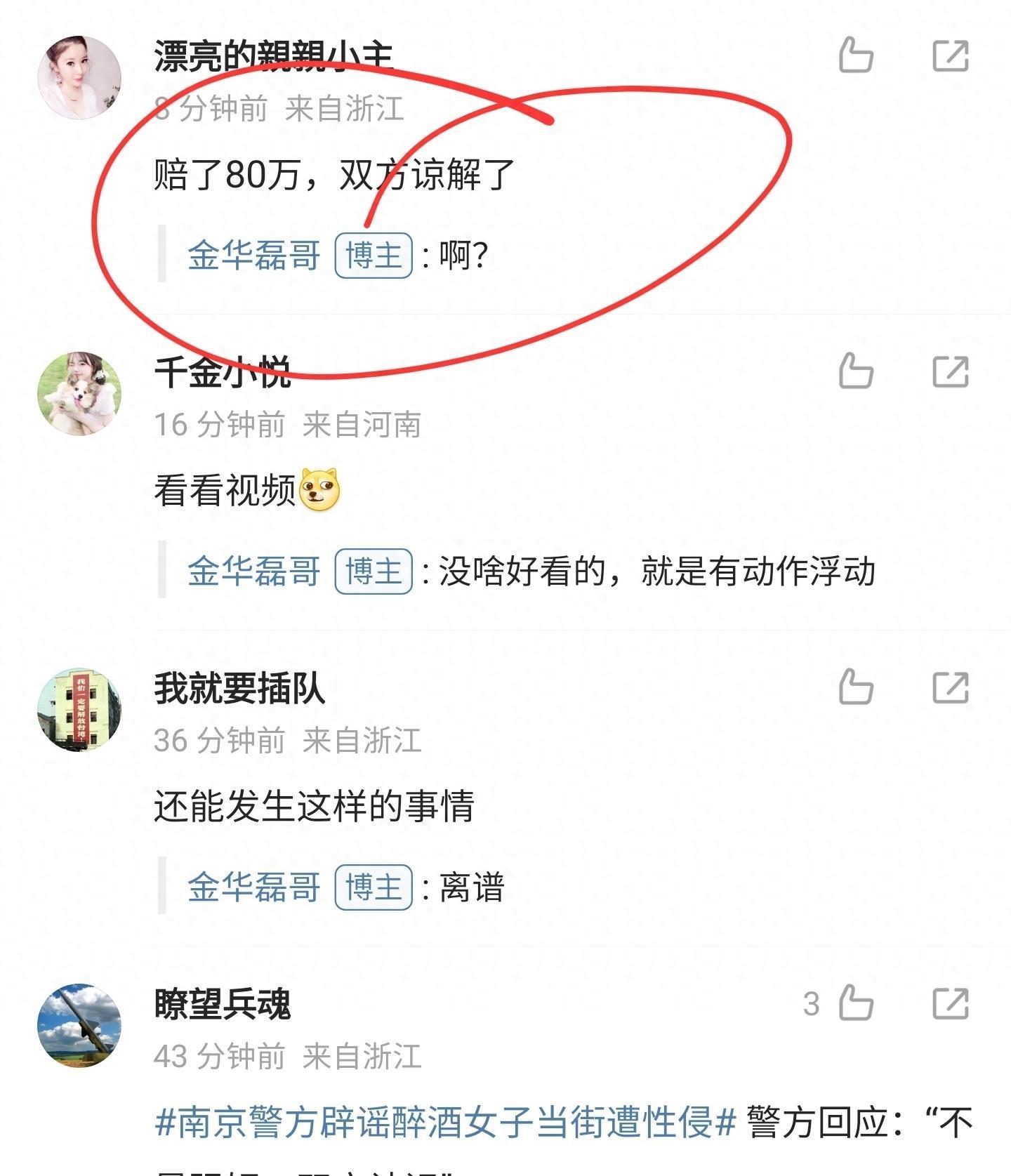
Task: Share the comment from 我就要插队
Action: point(951,688)
